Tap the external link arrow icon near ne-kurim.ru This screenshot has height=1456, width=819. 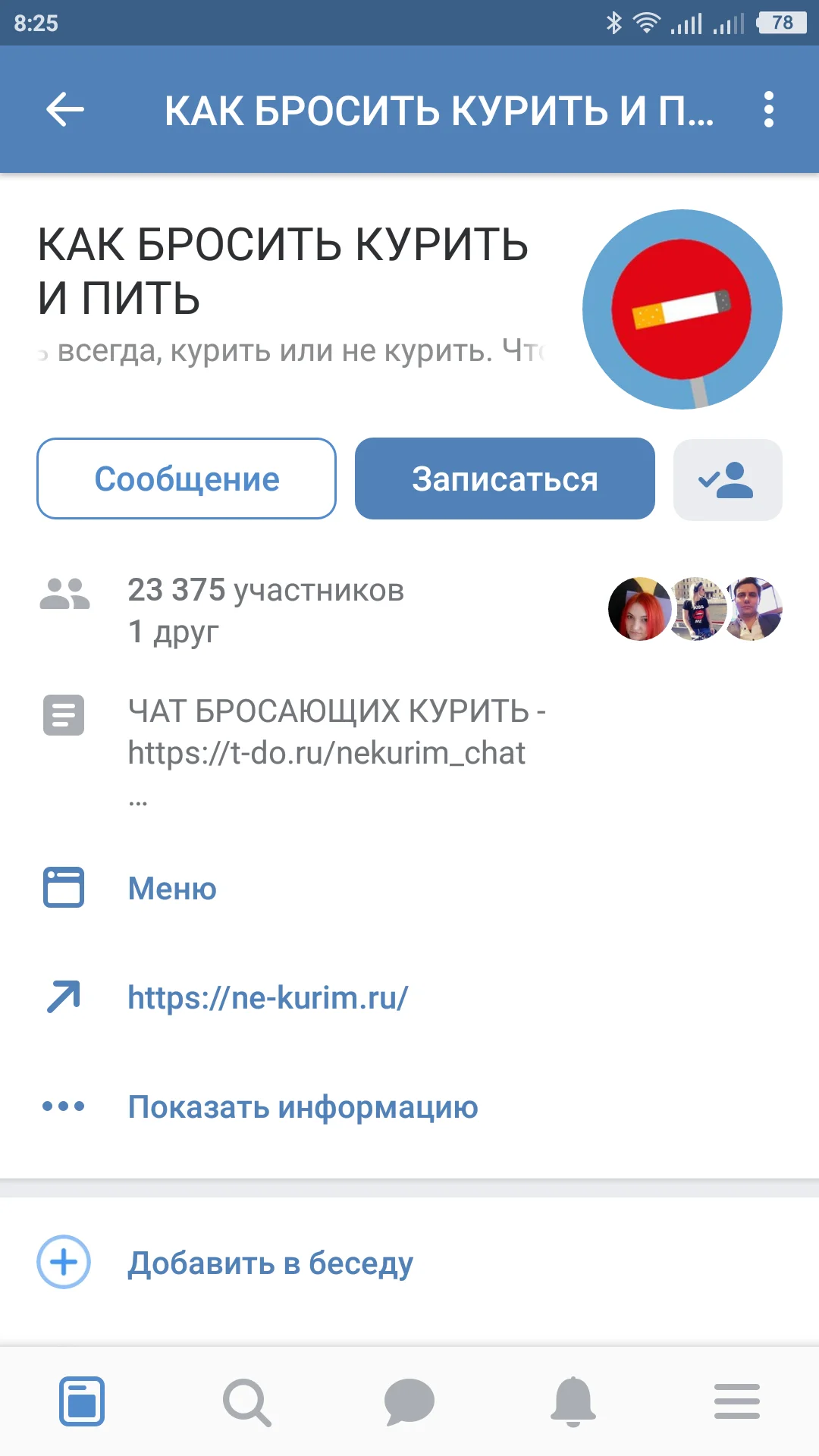[x=64, y=996]
